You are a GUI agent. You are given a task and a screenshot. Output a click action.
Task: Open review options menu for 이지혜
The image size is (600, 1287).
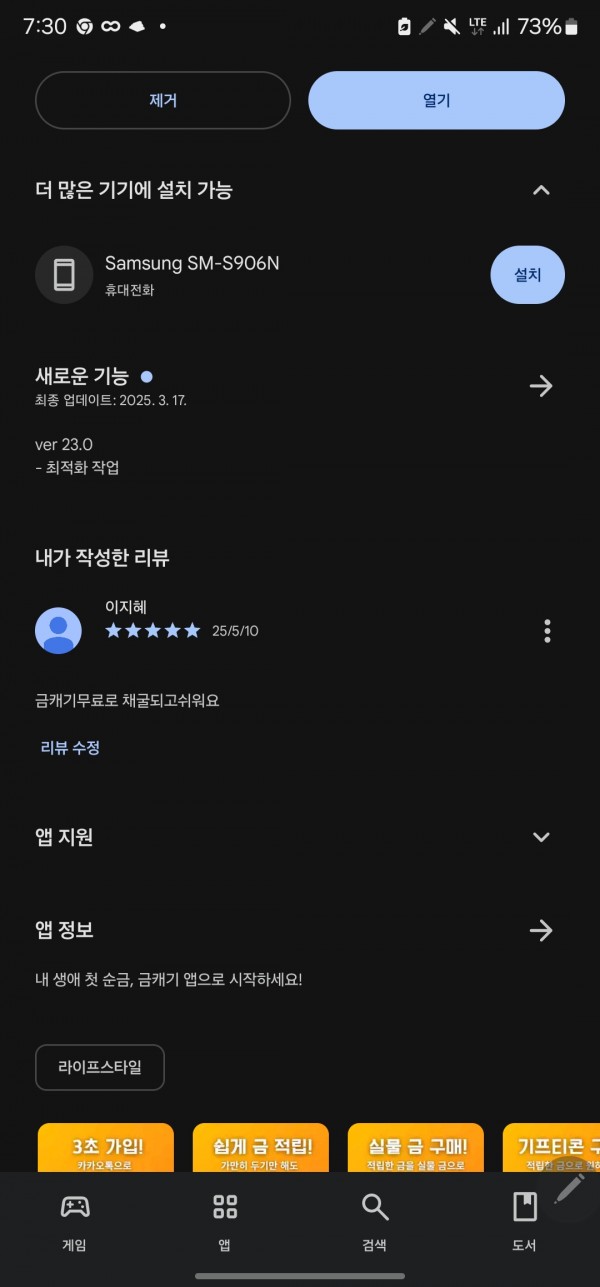(x=547, y=631)
